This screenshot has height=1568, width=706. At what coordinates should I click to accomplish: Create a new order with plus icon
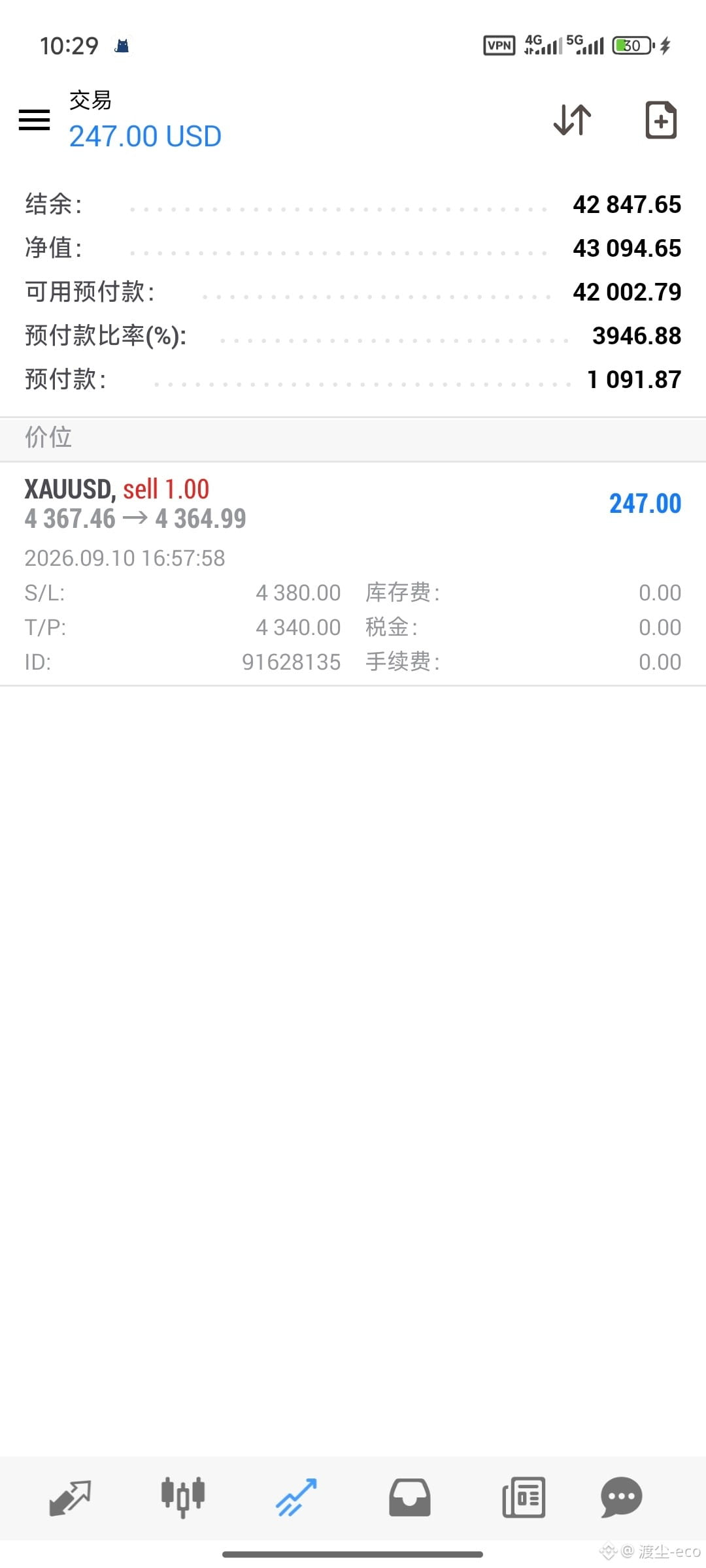[661, 120]
